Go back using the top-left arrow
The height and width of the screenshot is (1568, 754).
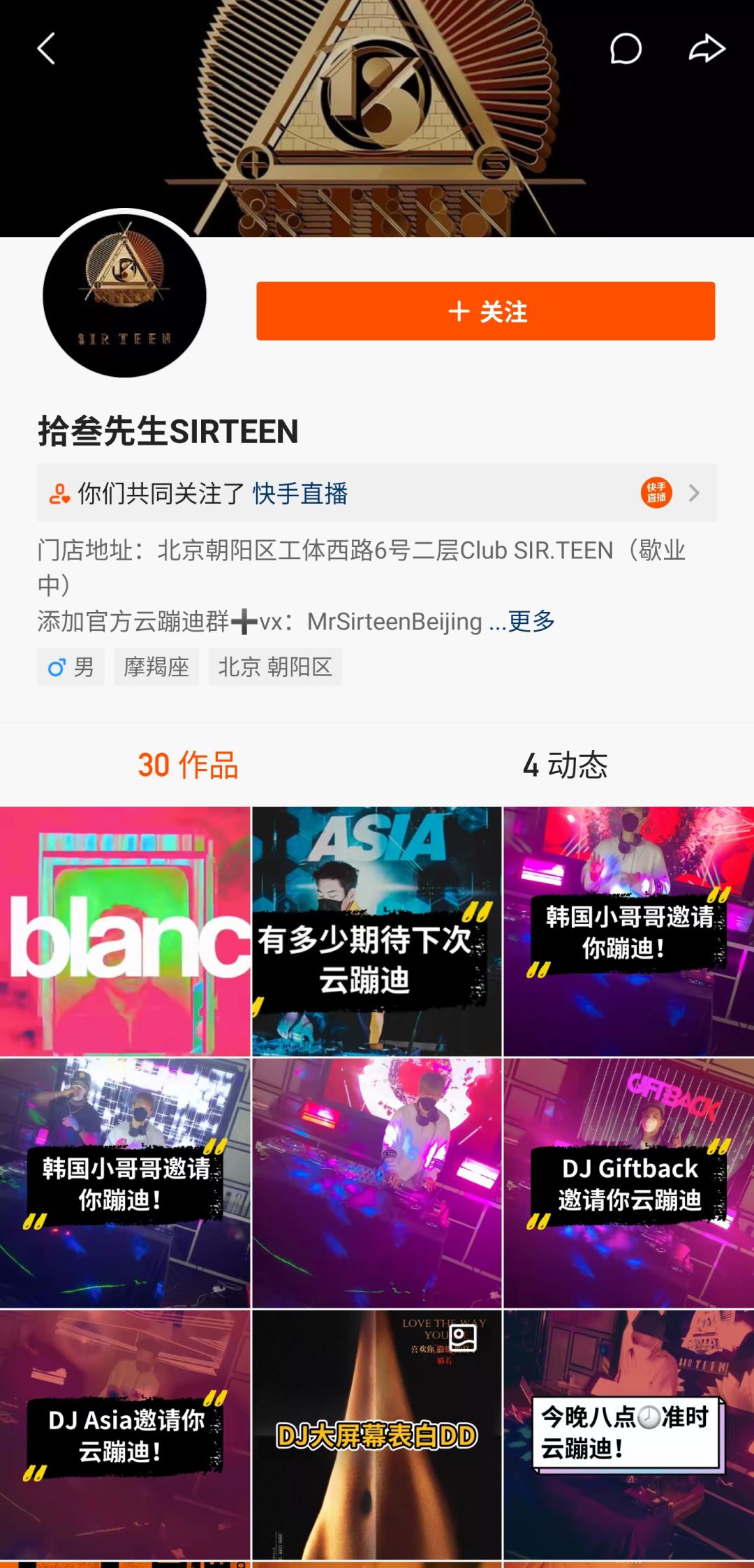pyautogui.click(x=46, y=49)
